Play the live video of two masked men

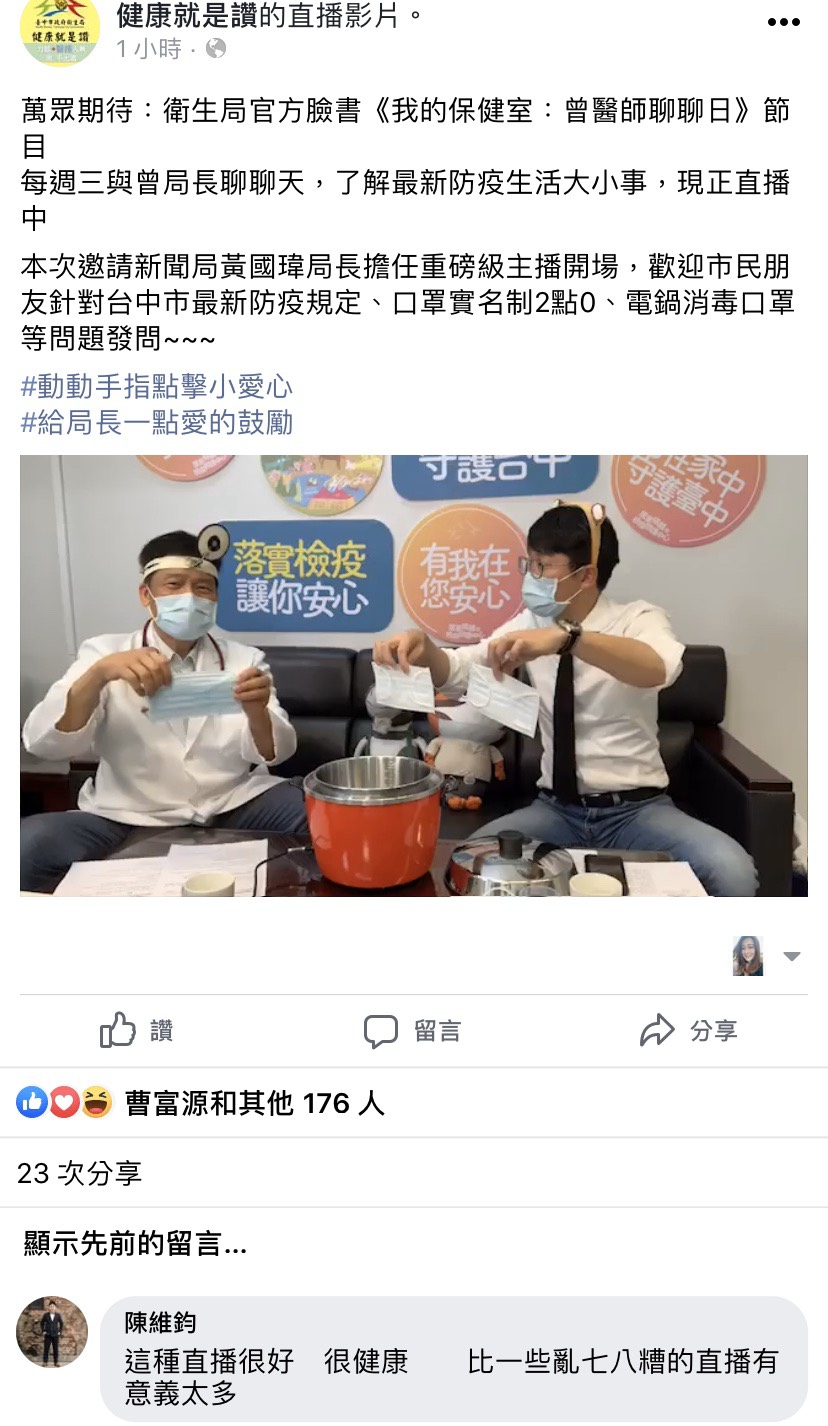414,675
